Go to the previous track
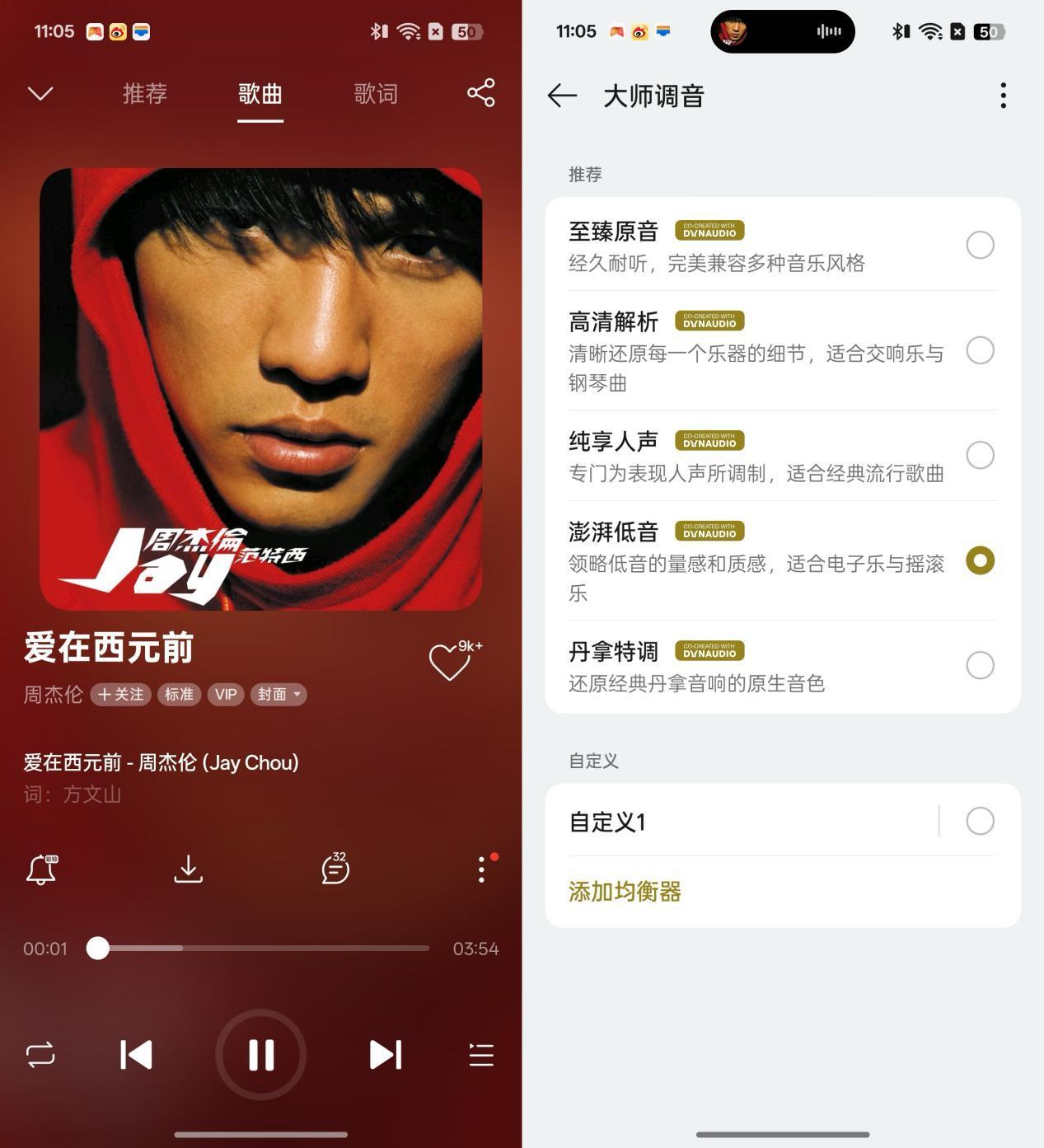Screen dimensions: 1044x1148 (x=136, y=1054)
